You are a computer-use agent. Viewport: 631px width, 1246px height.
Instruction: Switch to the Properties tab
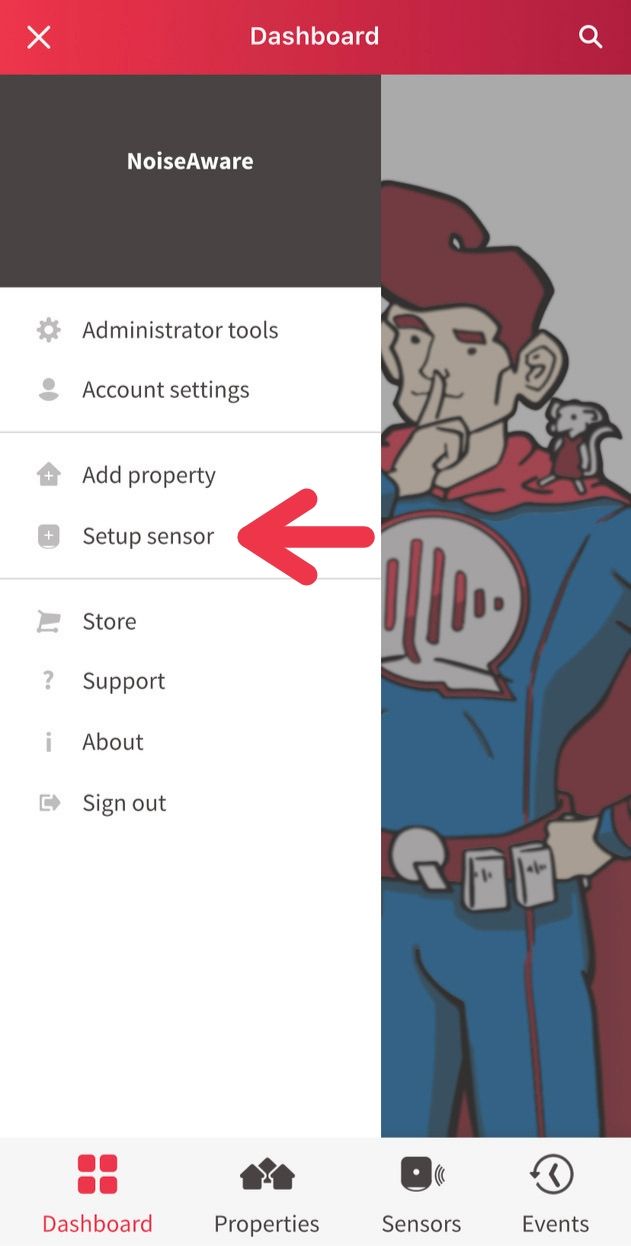[x=266, y=1193]
